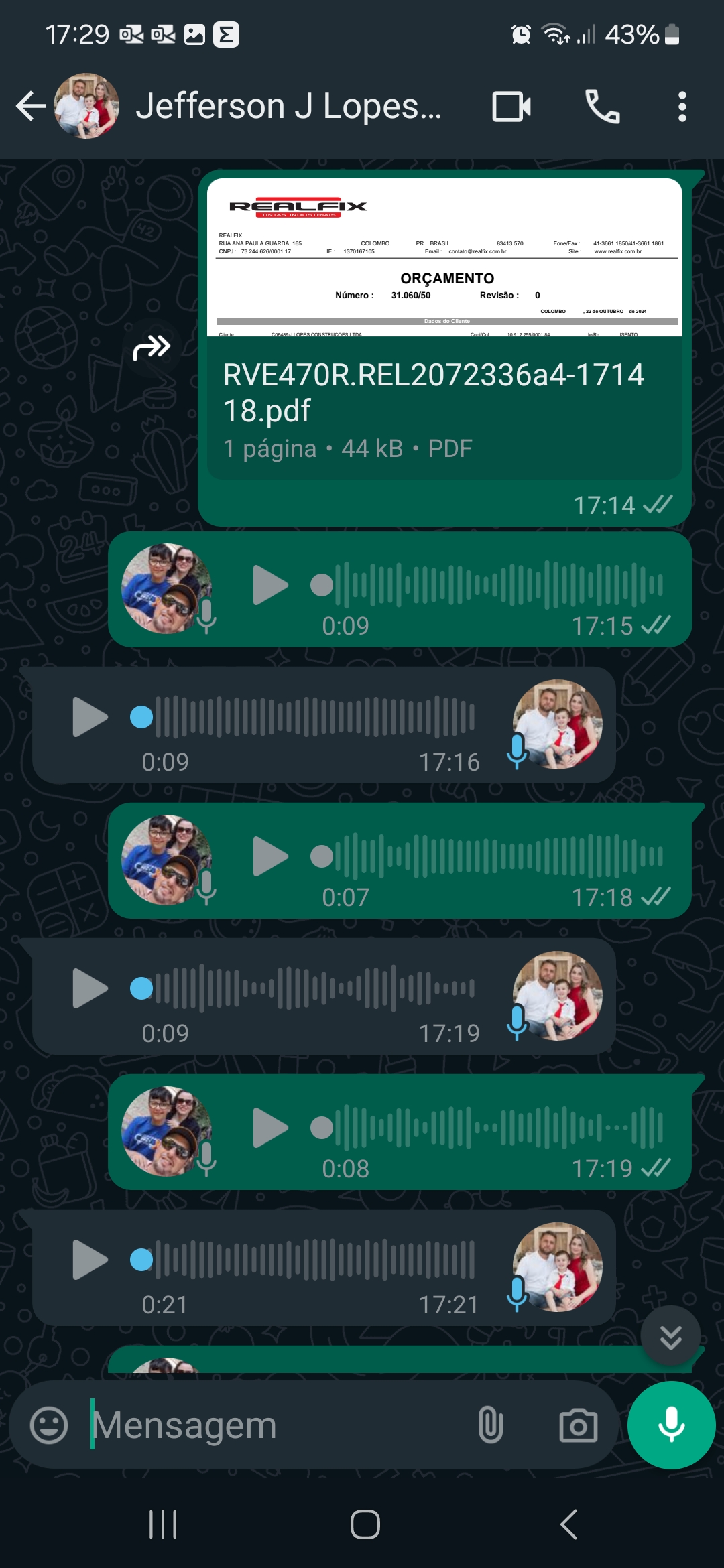Image resolution: width=724 pixels, height=1568 pixels.
Task: Go back to the chat list
Action: click(31, 107)
